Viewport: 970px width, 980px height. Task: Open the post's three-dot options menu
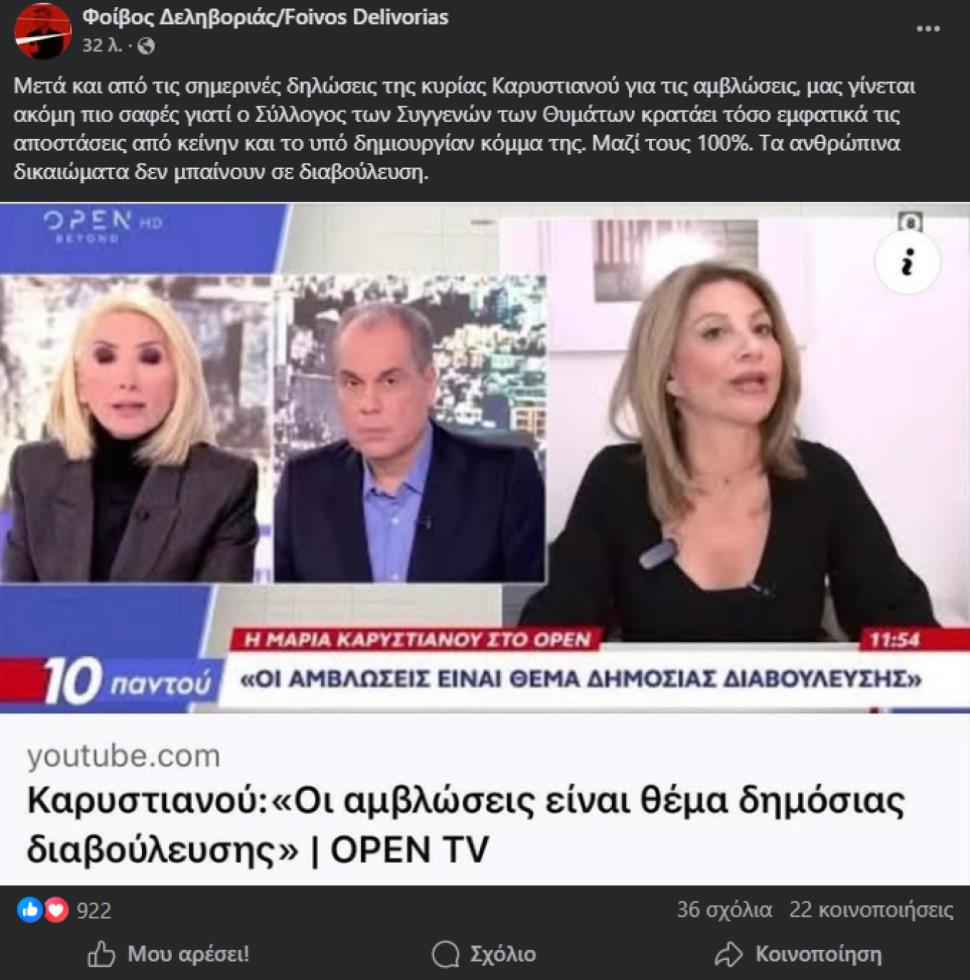pyautogui.click(x=928, y=29)
